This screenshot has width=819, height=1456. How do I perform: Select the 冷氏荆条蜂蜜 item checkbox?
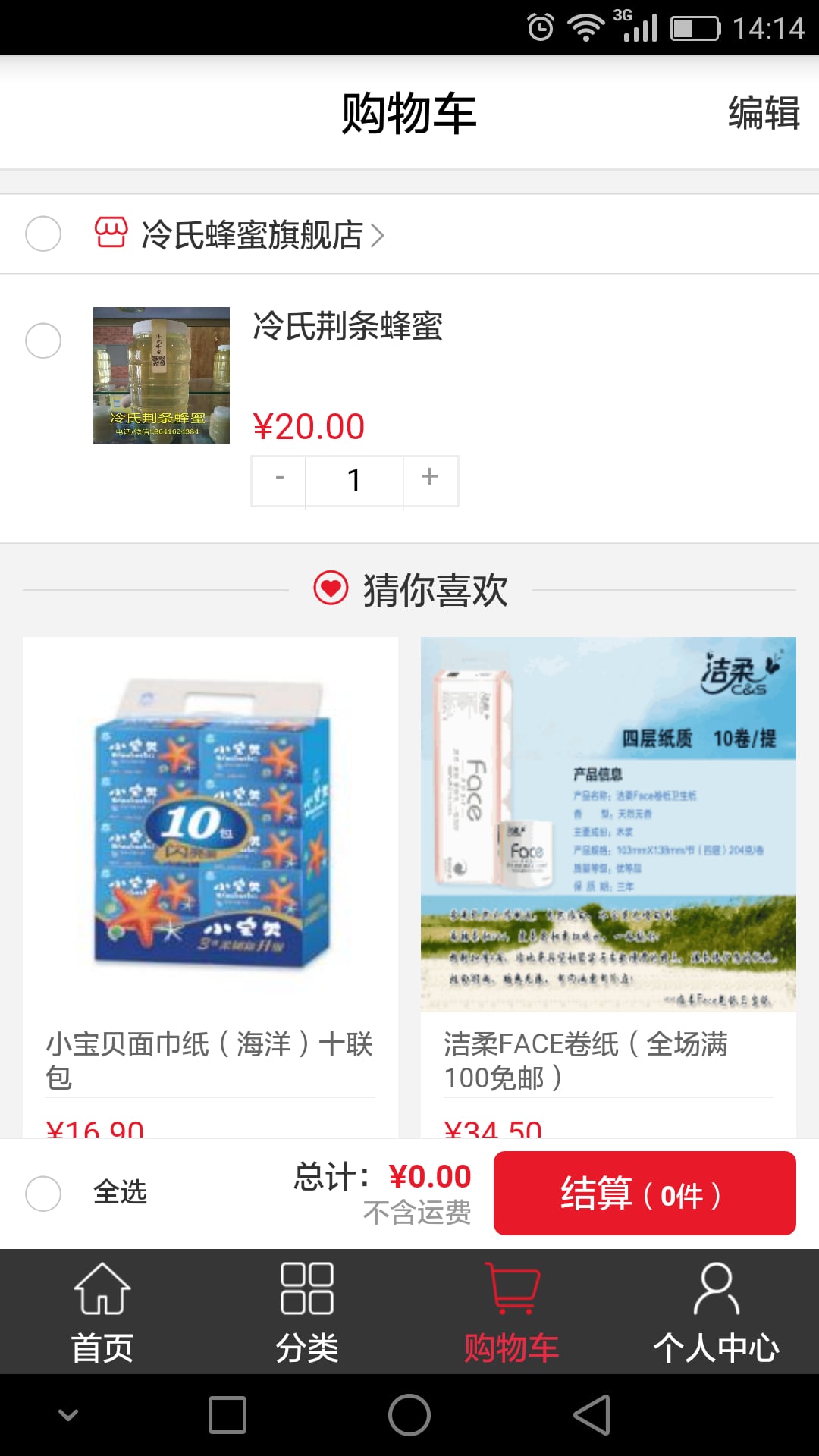[x=43, y=340]
